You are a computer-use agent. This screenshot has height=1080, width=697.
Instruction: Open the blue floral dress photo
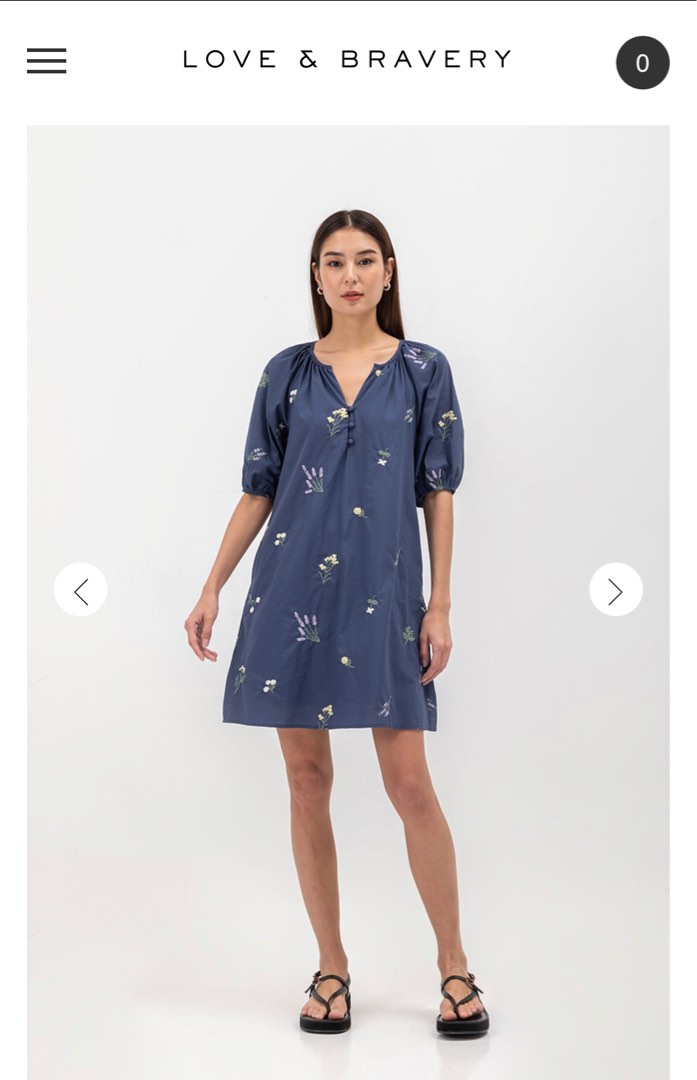[x=348, y=603]
